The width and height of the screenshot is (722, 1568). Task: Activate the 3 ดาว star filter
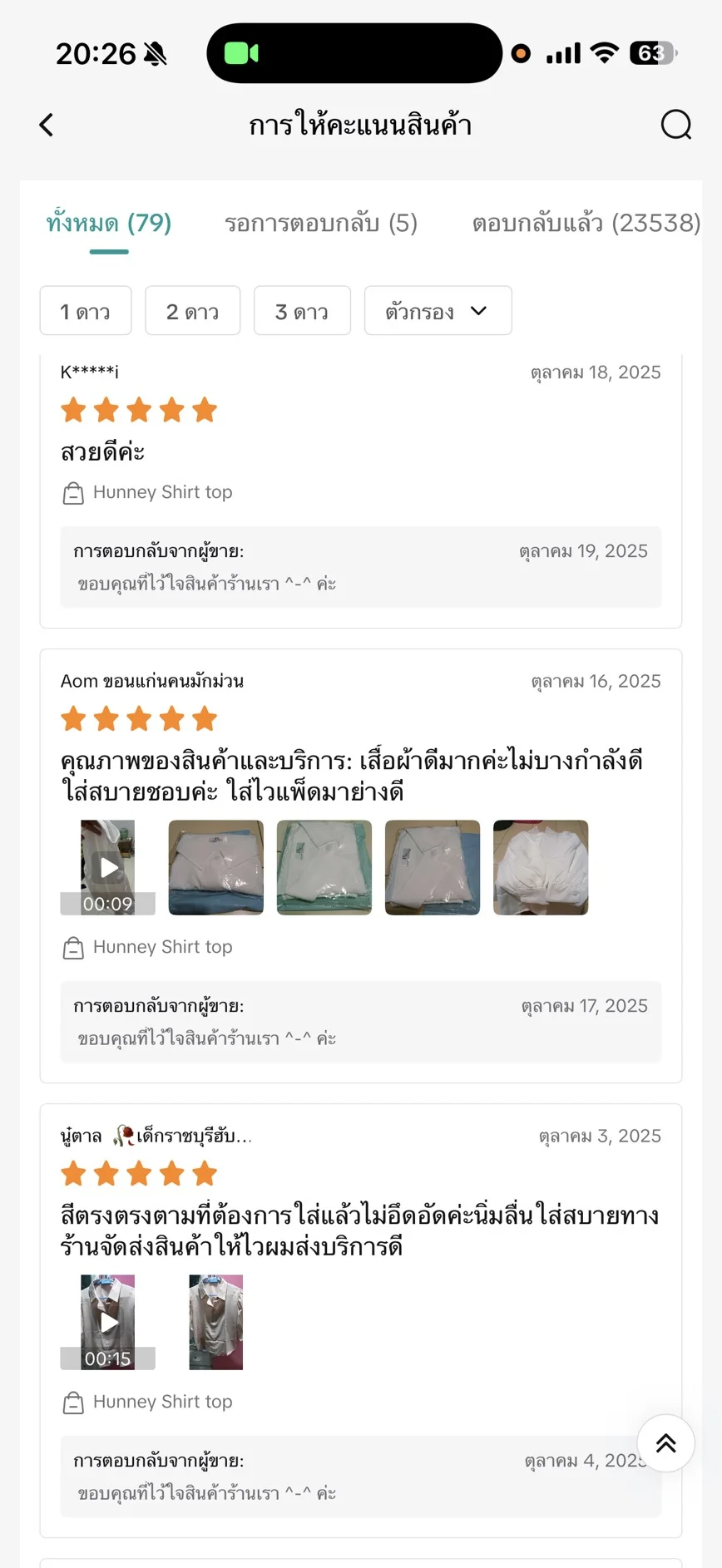302,310
